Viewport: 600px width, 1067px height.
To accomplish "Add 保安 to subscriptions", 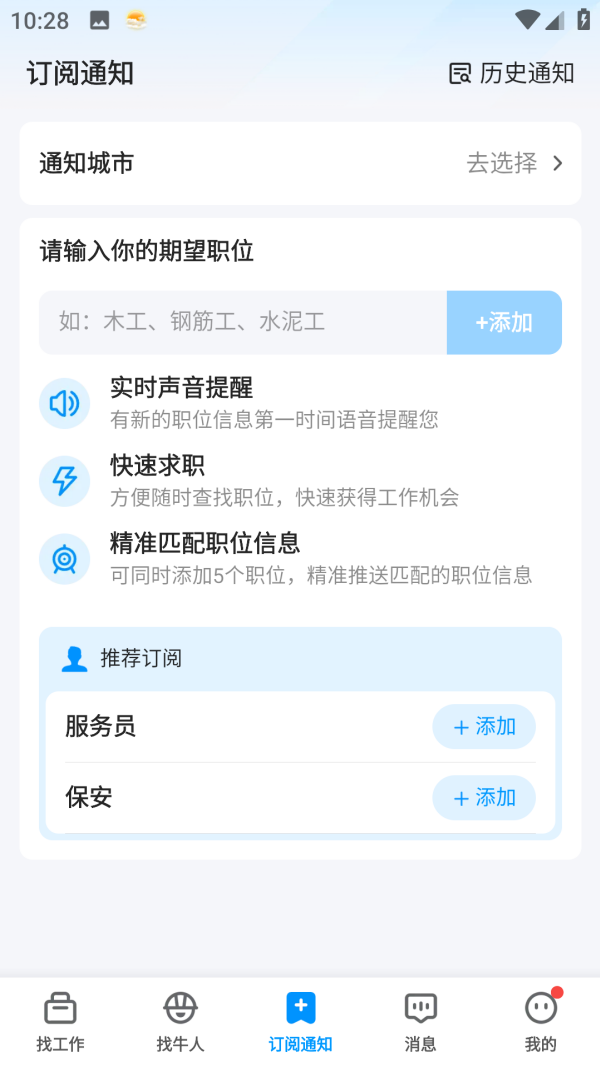I will pyautogui.click(x=484, y=798).
